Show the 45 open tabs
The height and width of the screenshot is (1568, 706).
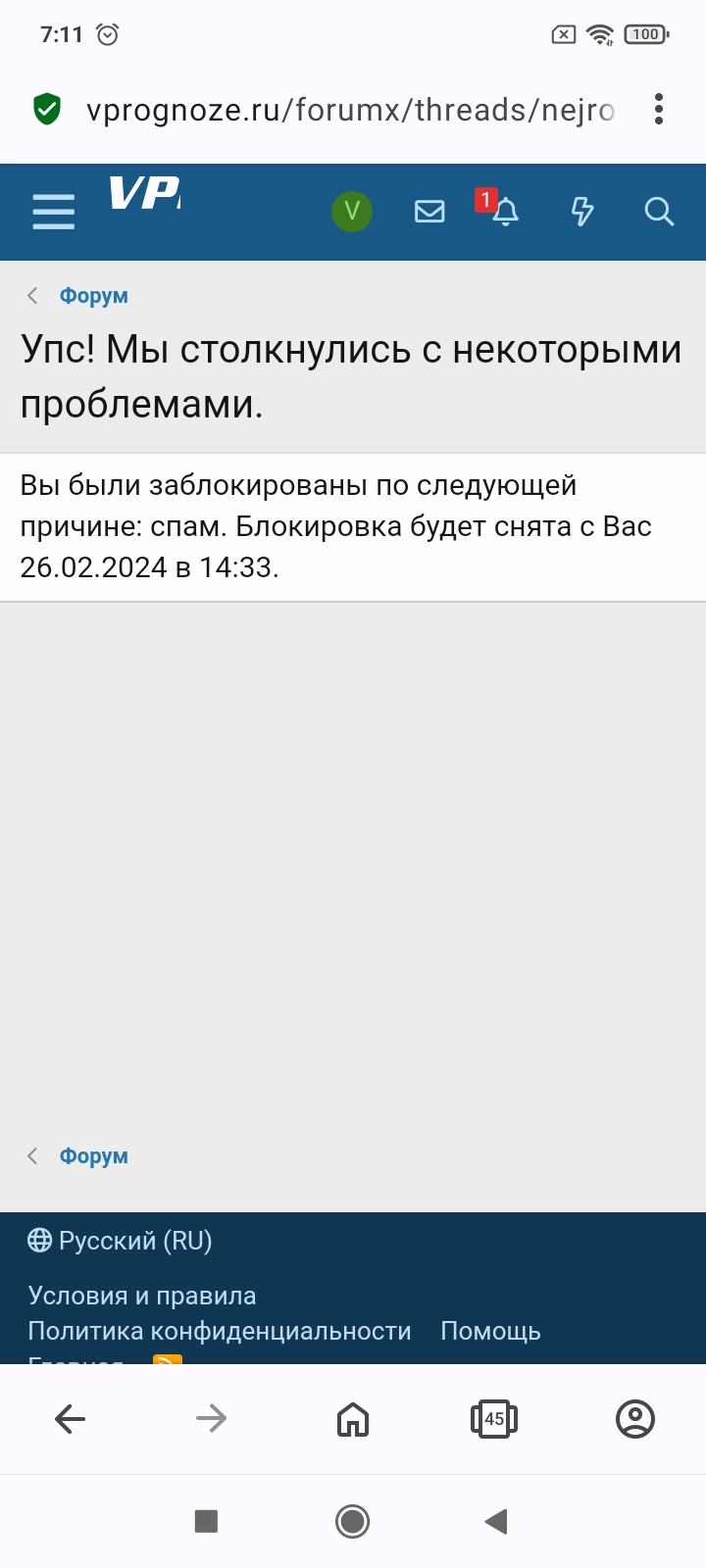pos(494,1418)
